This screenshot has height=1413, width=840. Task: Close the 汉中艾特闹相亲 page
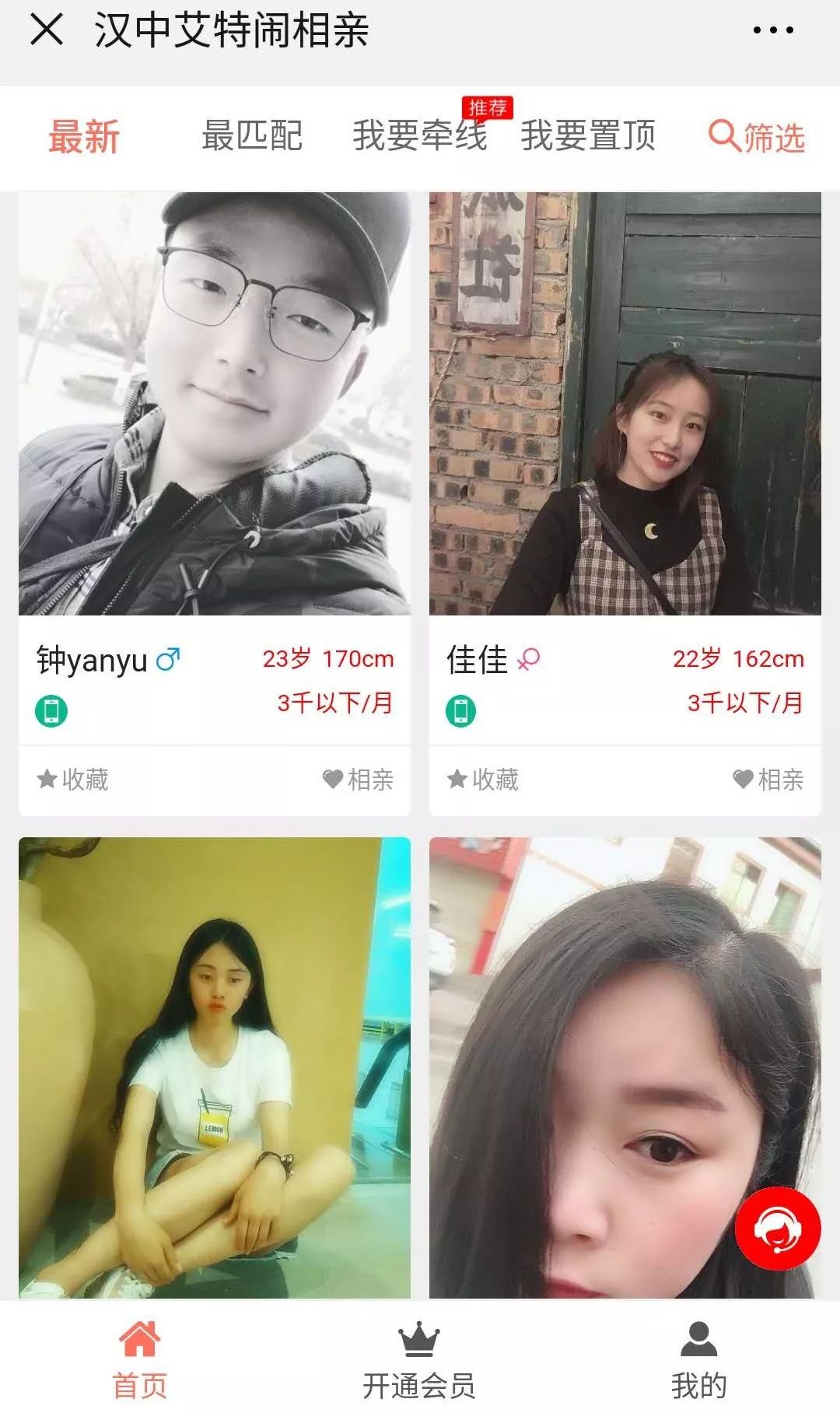46,30
